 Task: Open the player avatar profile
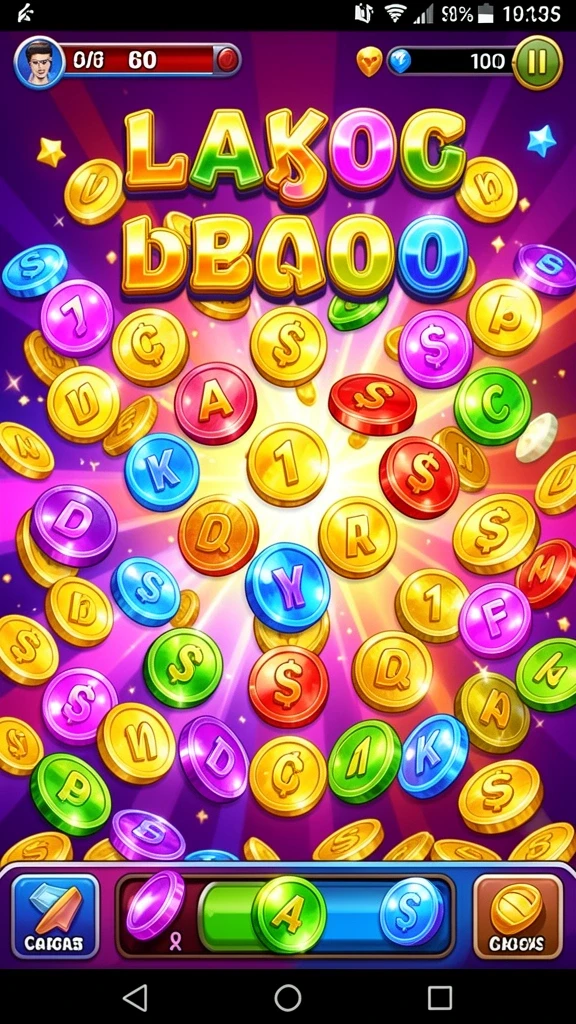tap(39, 63)
